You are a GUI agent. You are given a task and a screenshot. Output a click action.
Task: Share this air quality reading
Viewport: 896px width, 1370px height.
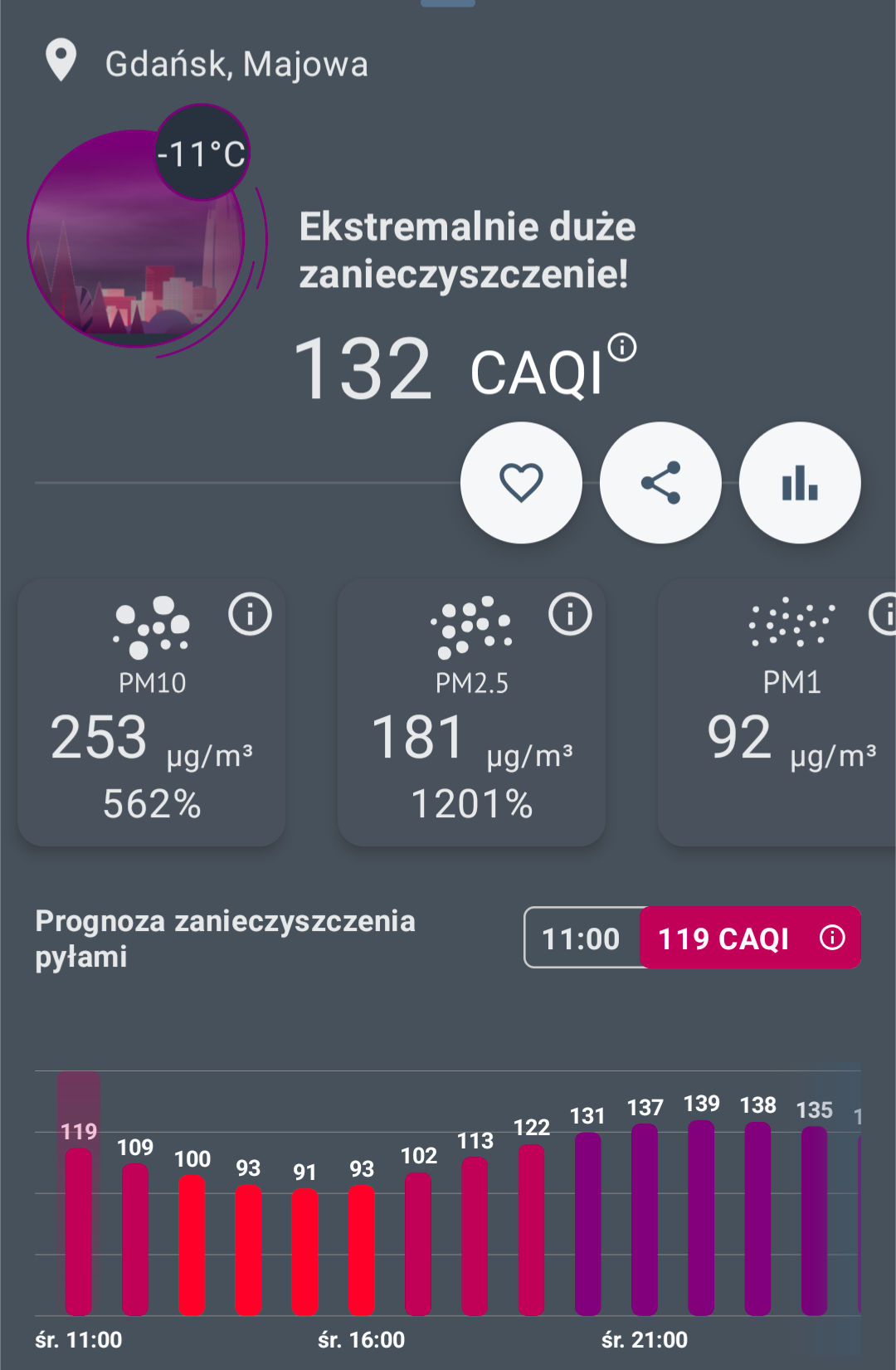(x=660, y=483)
